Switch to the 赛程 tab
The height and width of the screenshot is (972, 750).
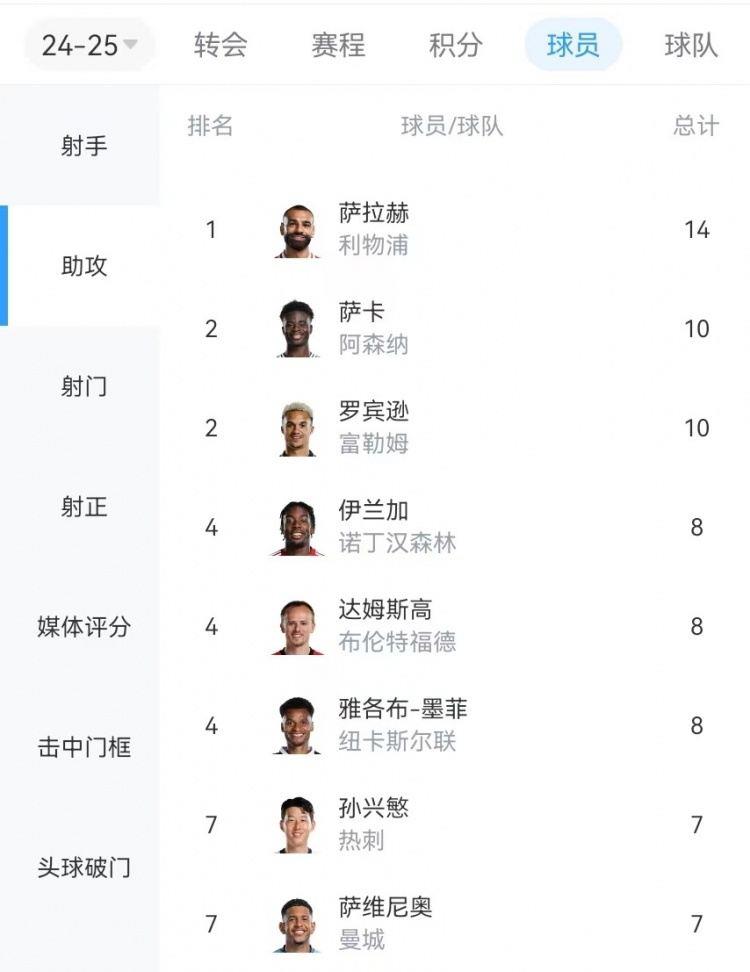(338, 45)
